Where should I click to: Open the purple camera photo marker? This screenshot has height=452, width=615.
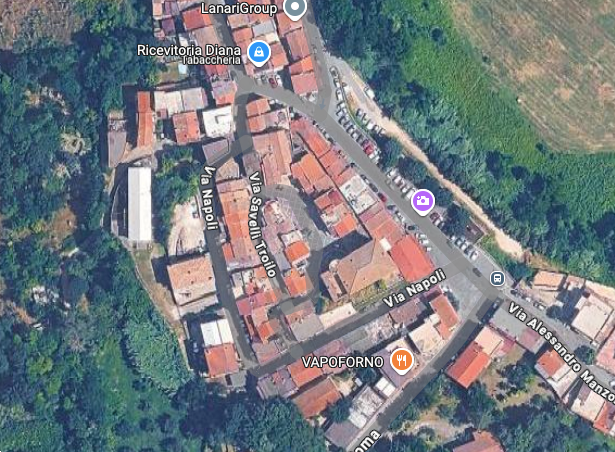[423, 202]
